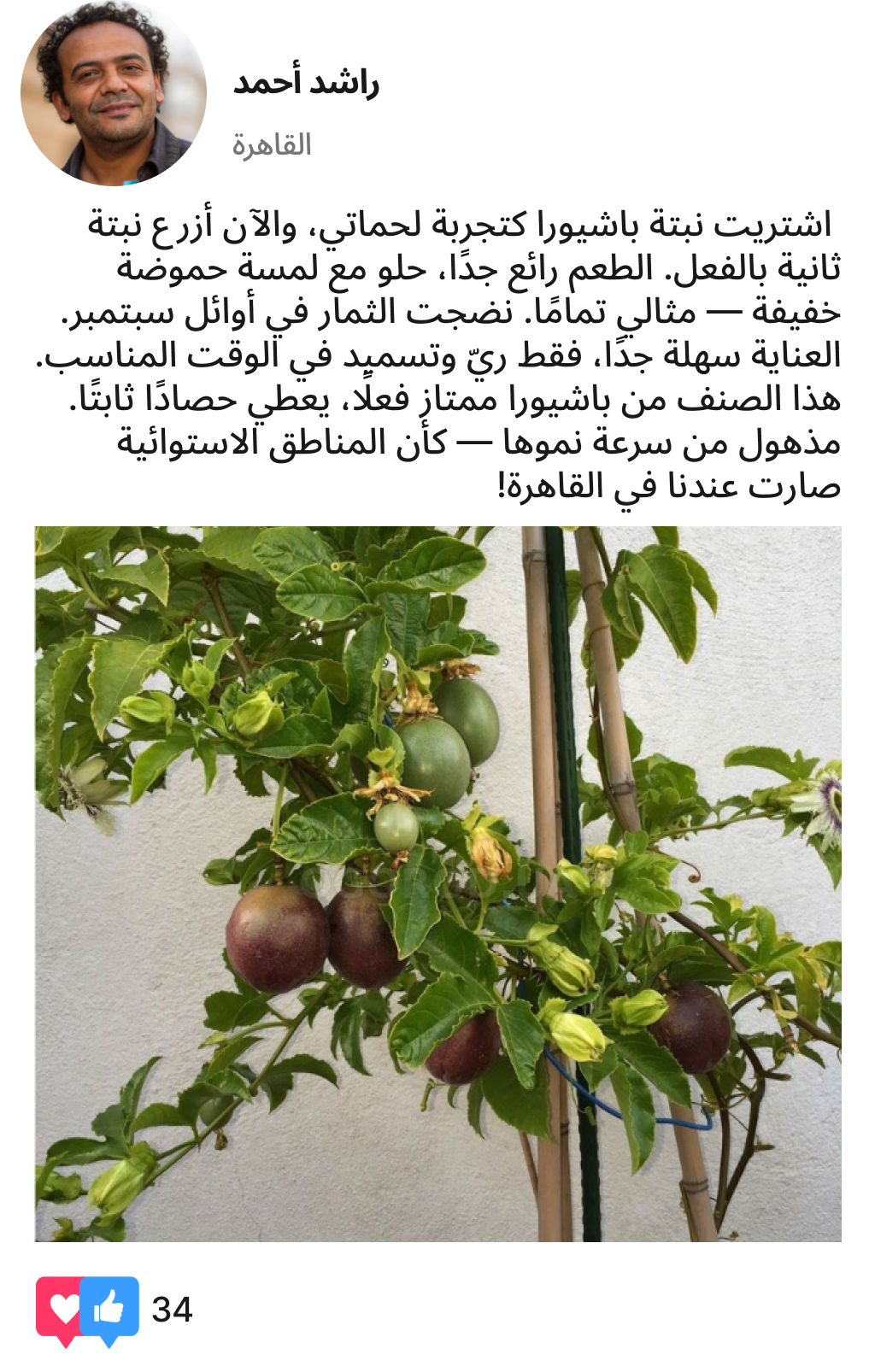The image size is (875, 1372).
Task: View the heart and like reactions
Action: [x=87, y=1309]
